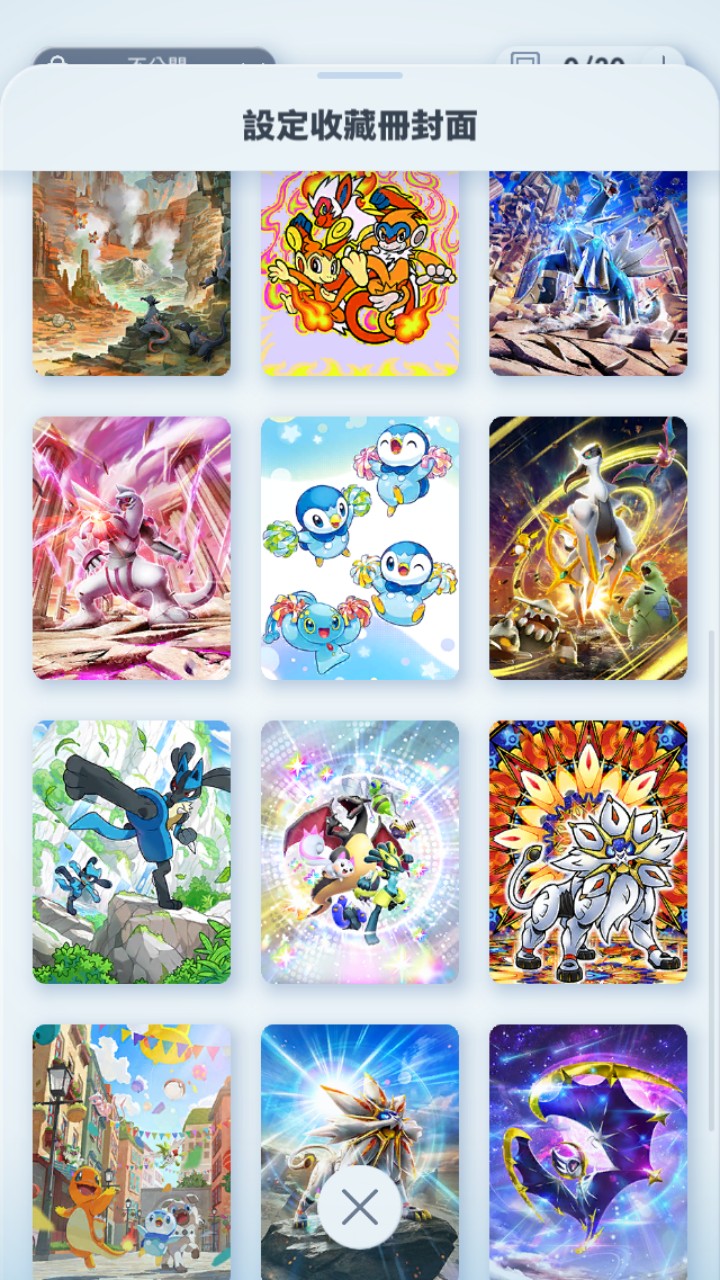Choose the sparkling rainbow Pokémon group cover
This screenshot has width=720, height=1280.
360,852
